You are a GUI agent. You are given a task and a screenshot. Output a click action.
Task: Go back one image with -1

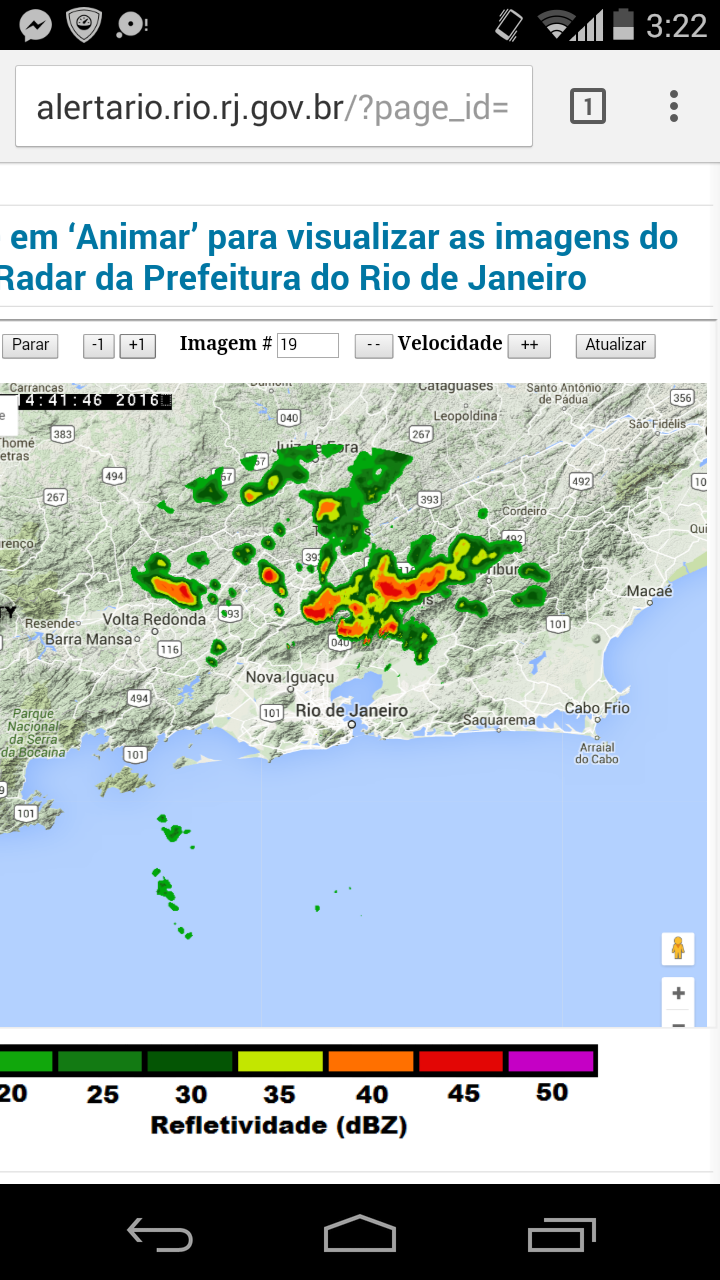coord(97,345)
